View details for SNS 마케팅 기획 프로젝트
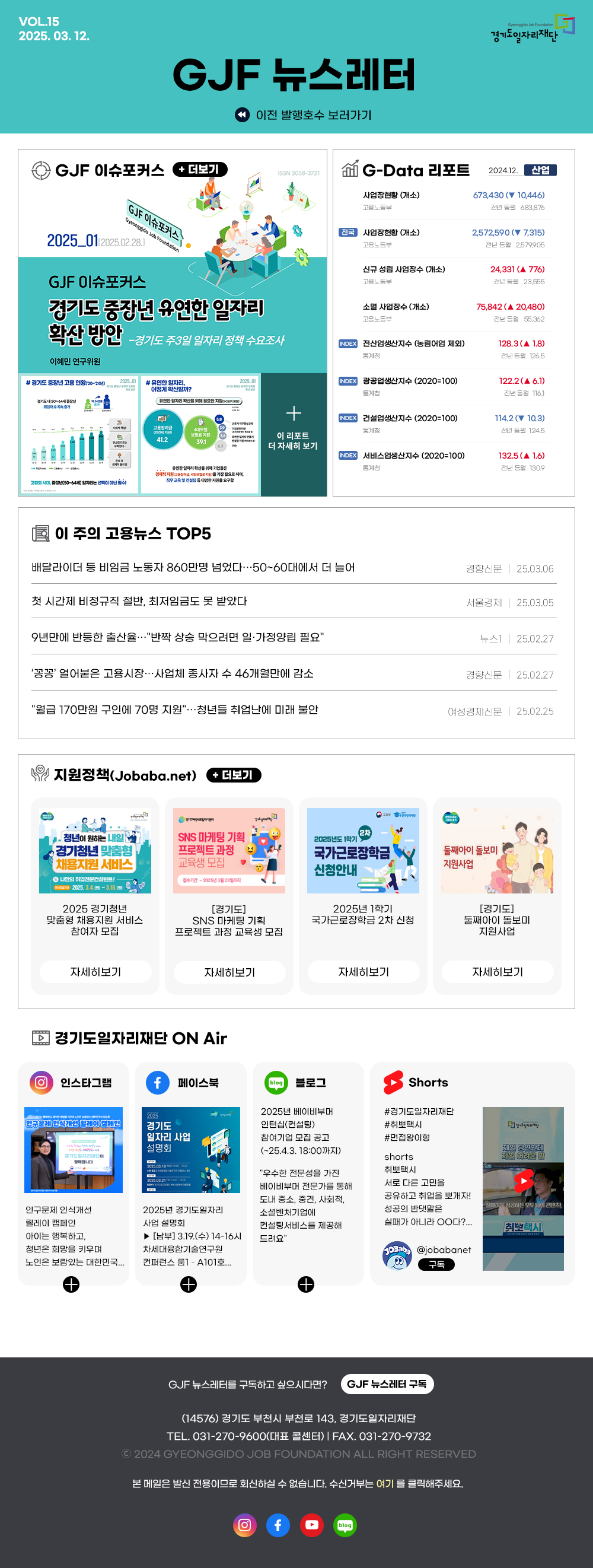The width and height of the screenshot is (593, 1568). tap(229, 972)
